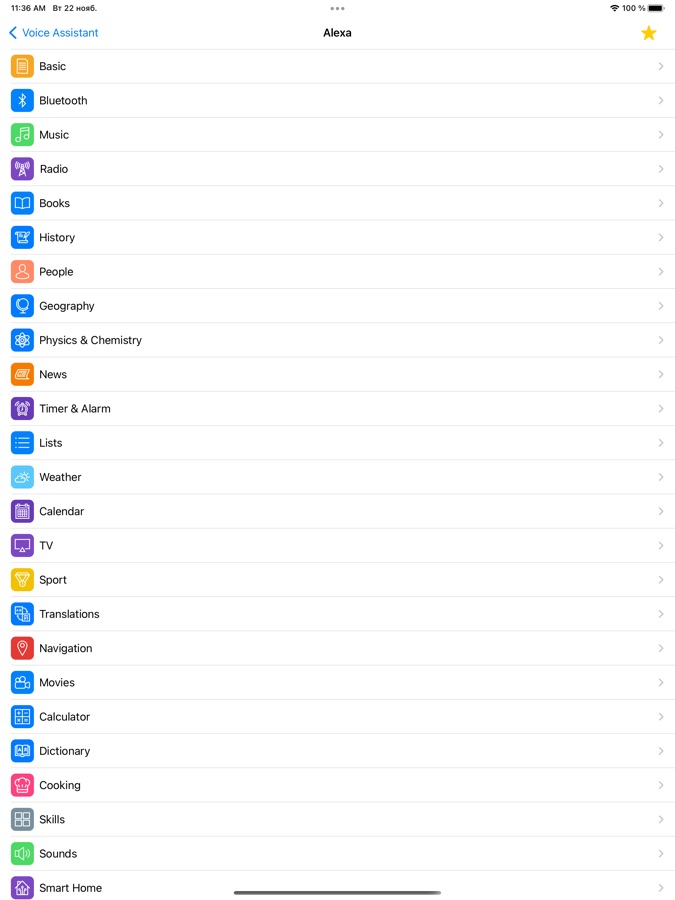View the Books category
Viewport: 675px width, 900px height.
54,203
